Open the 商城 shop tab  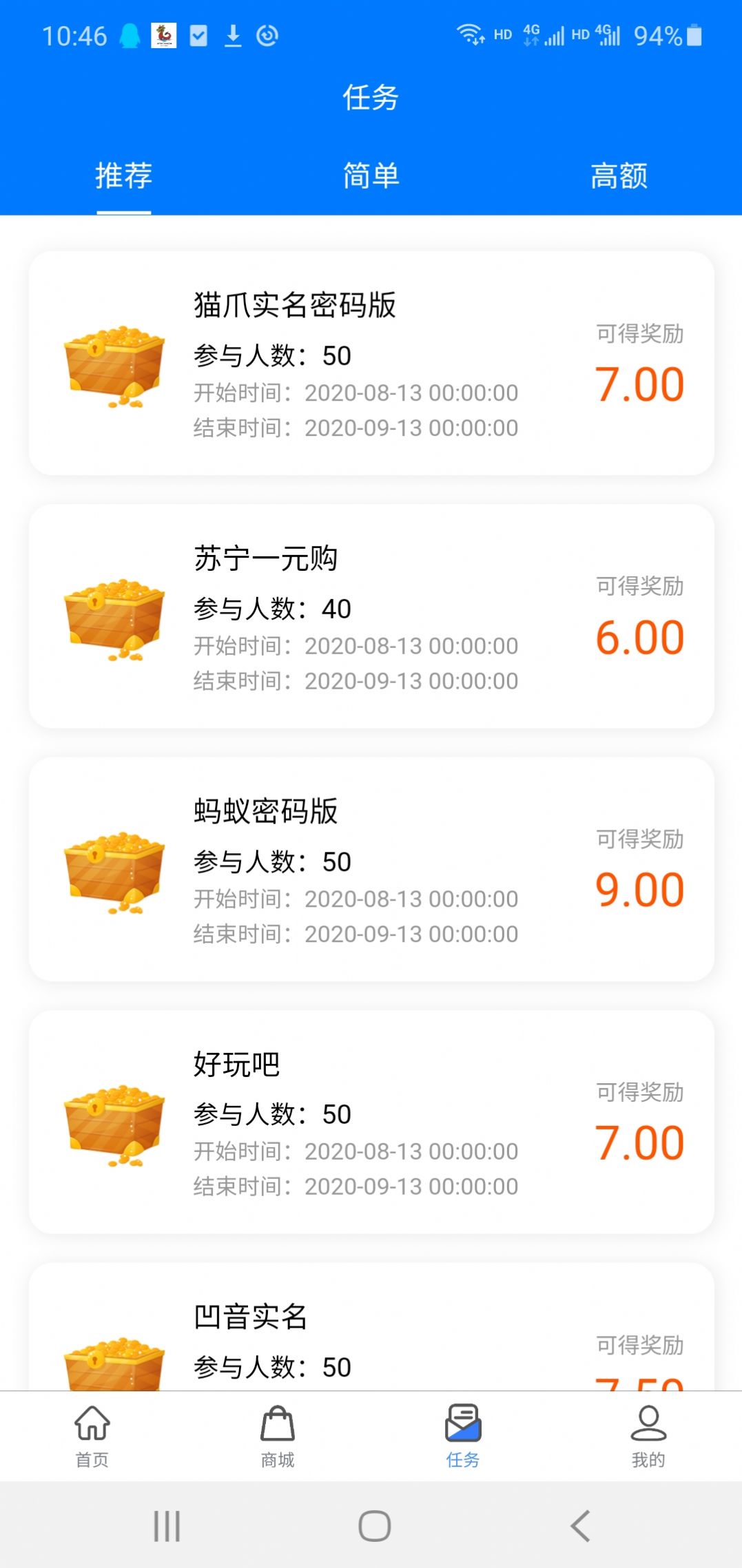tap(278, 1436)
